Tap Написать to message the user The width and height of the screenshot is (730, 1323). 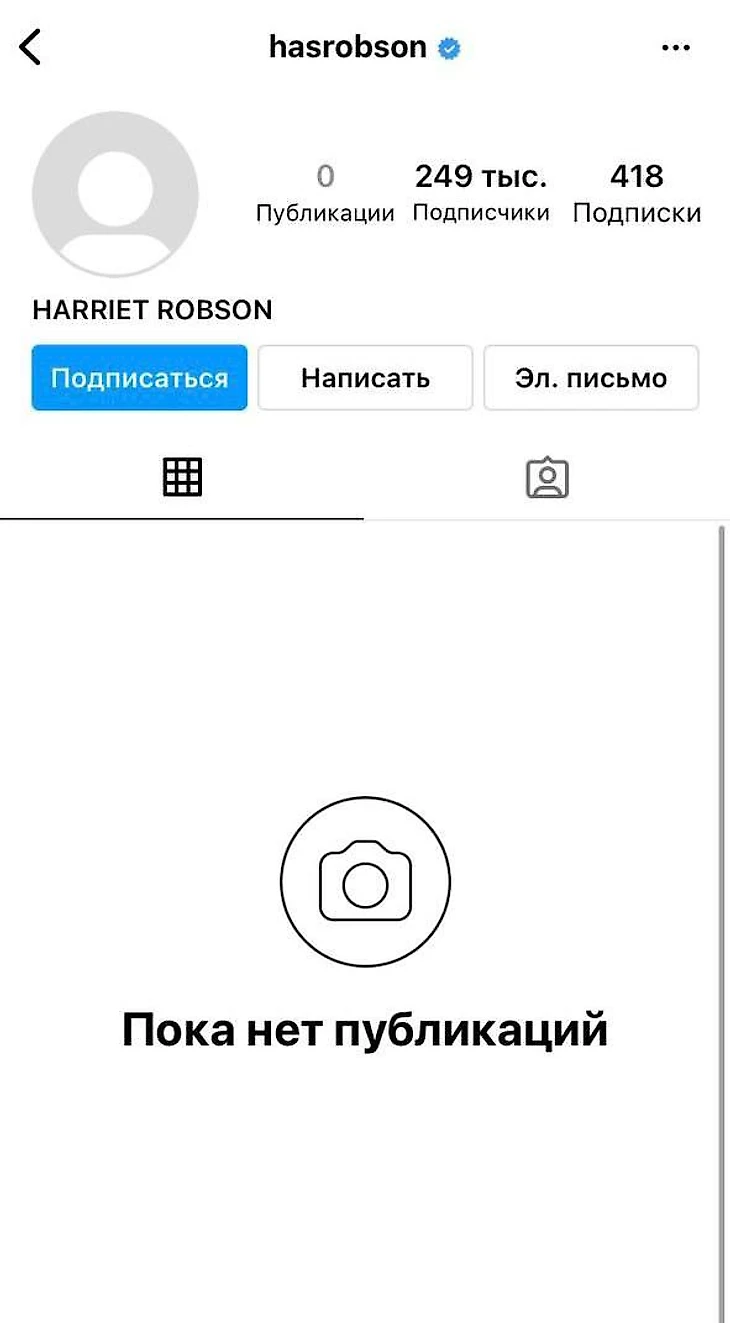(365, 378)
